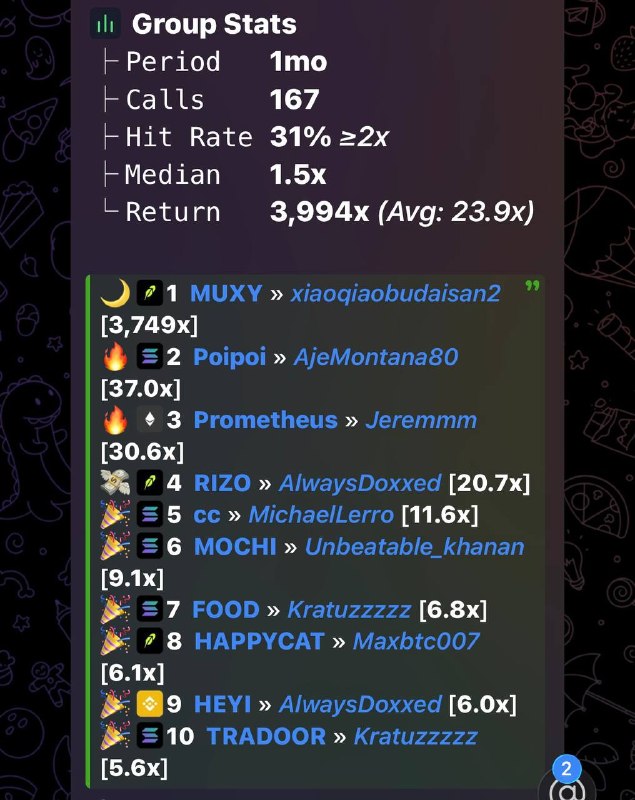The width and height of the screenshot is (635, 800).
Task: Open the Prometheus token link
Action: pos(266,420)
